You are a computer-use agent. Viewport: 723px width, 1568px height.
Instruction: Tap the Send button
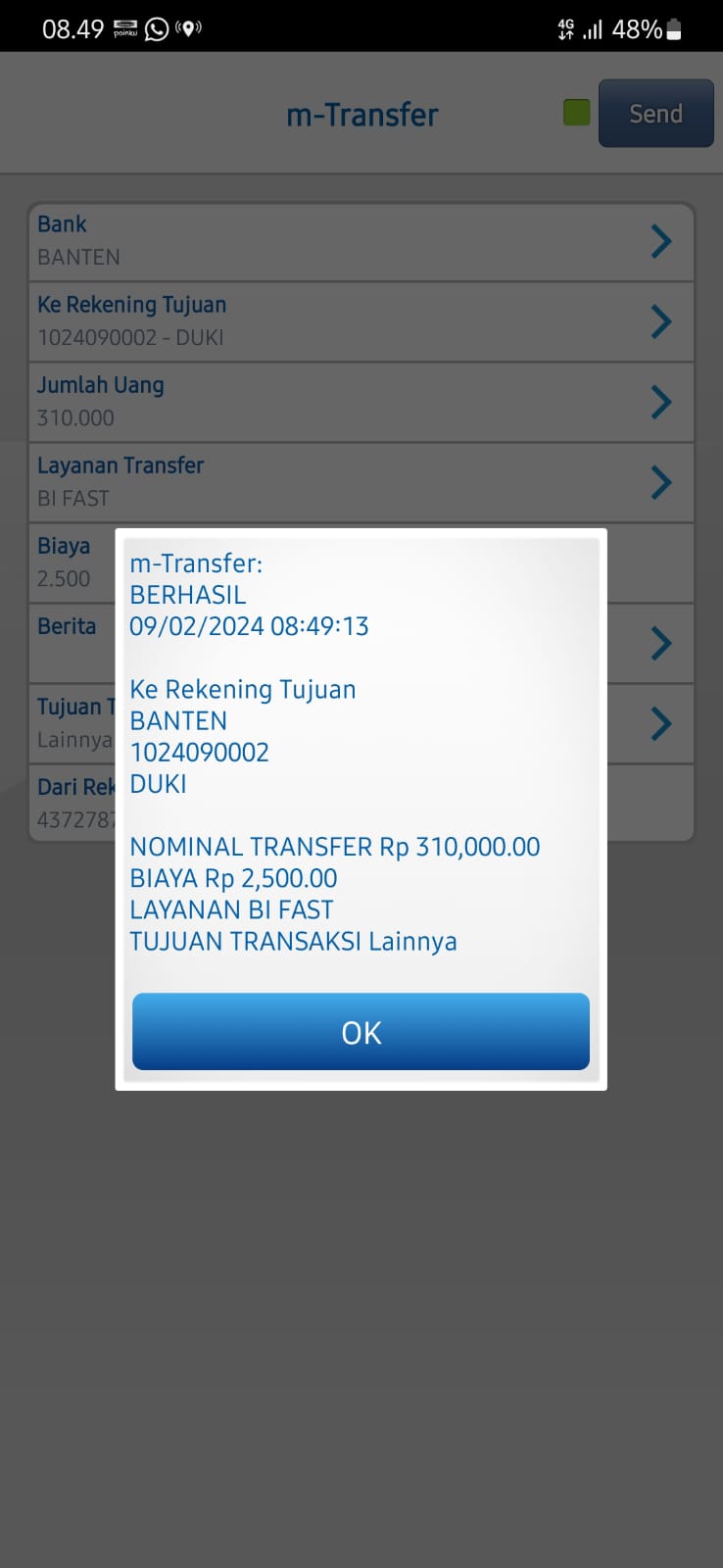(x=655, y=114)
